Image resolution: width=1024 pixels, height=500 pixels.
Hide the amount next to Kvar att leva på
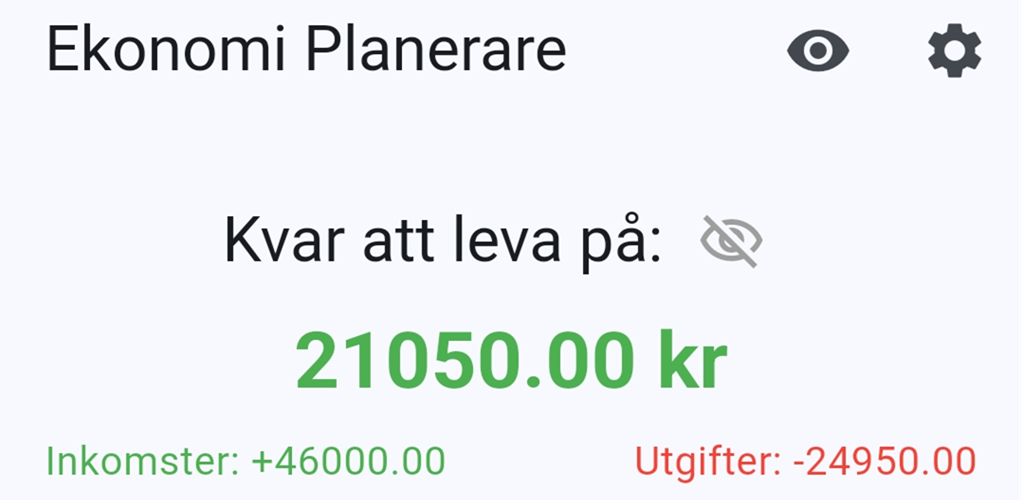click(x=732, y=241)
